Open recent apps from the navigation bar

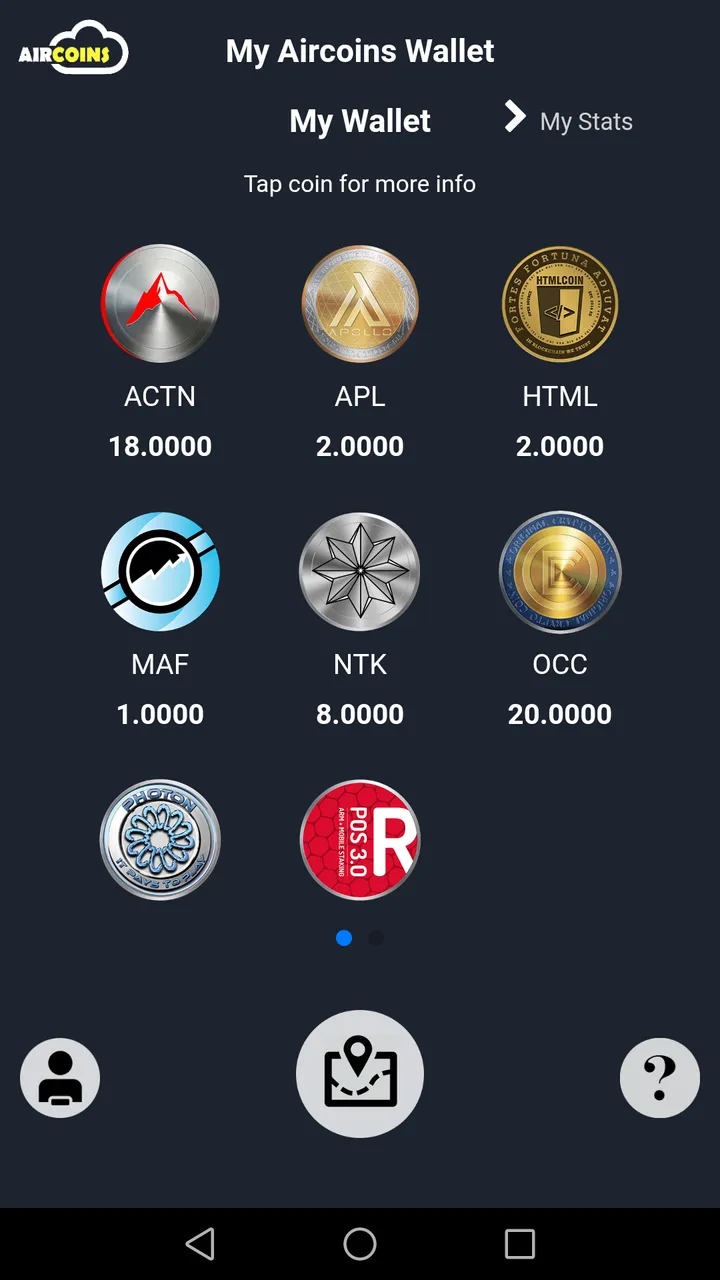click(x=520, y=1244)
